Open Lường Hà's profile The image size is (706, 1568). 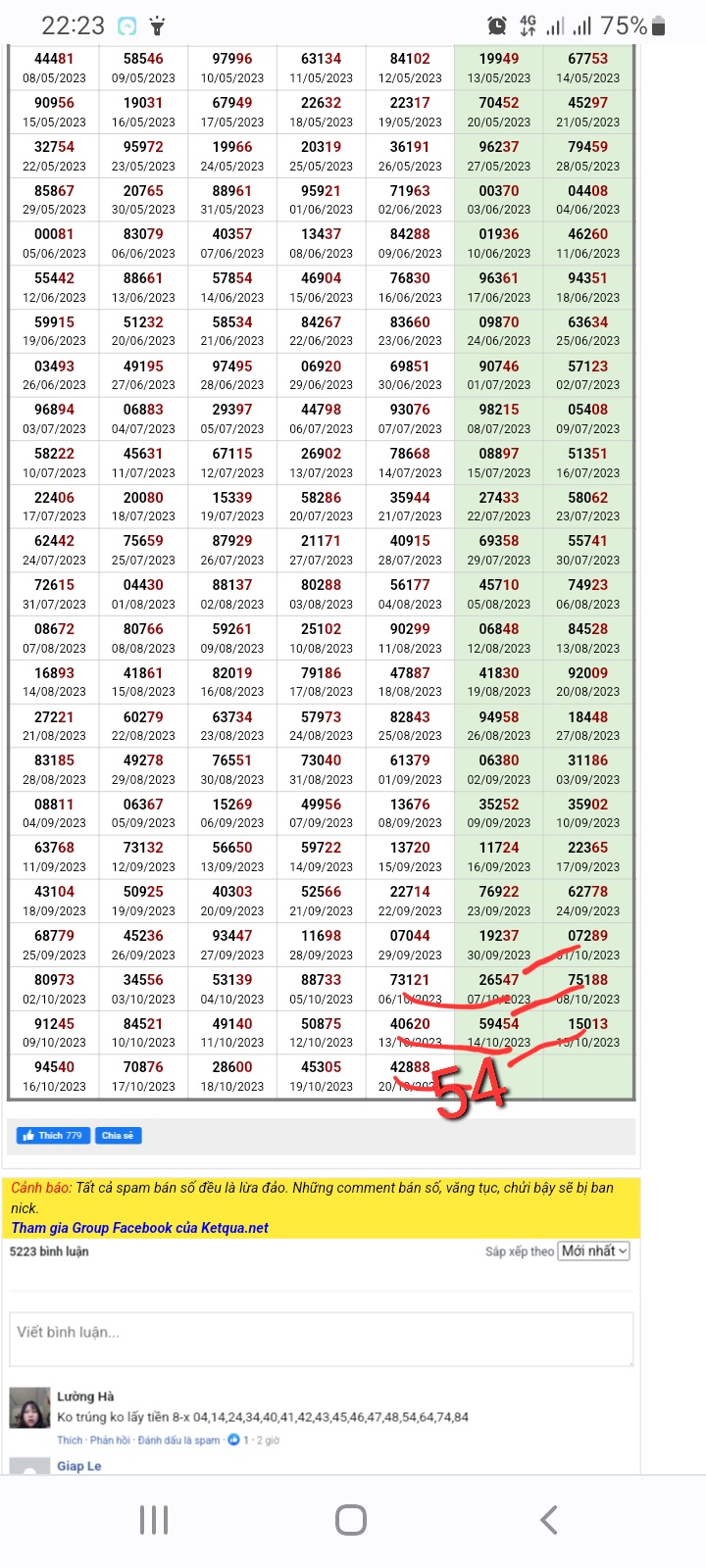click(85, 1396)
